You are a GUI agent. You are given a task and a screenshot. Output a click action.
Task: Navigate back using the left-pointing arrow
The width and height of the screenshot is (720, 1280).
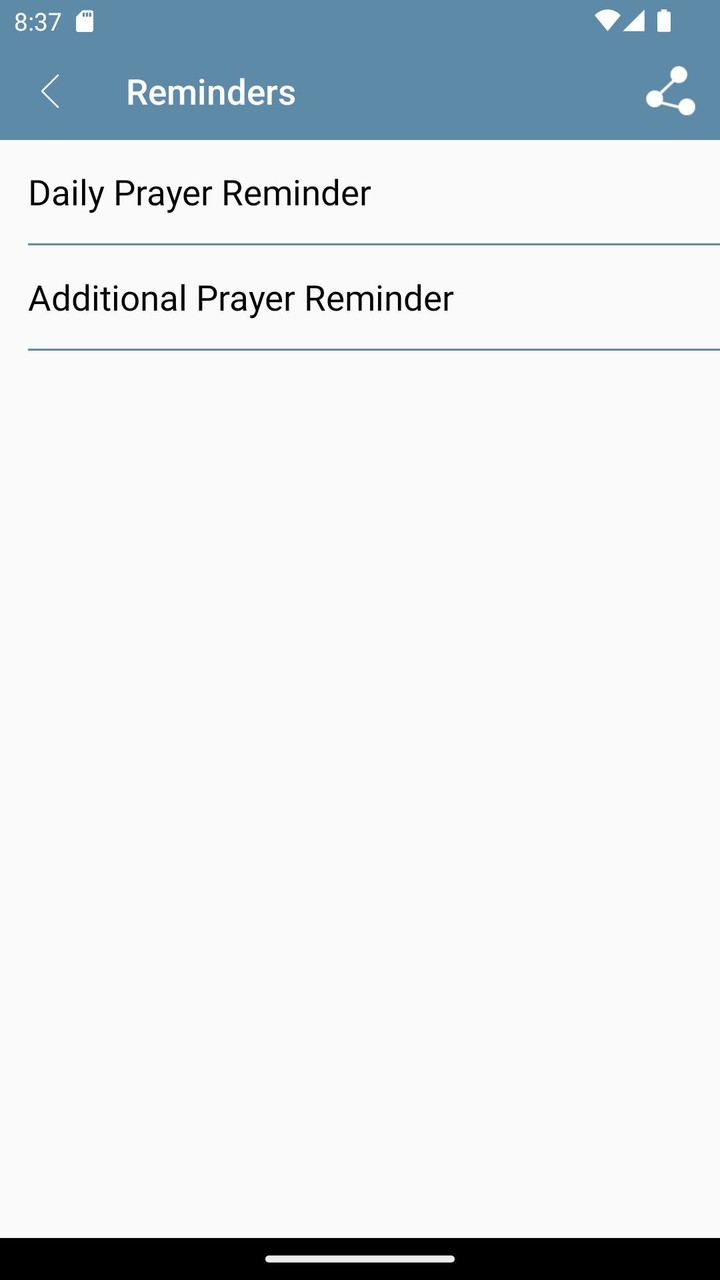50,91
